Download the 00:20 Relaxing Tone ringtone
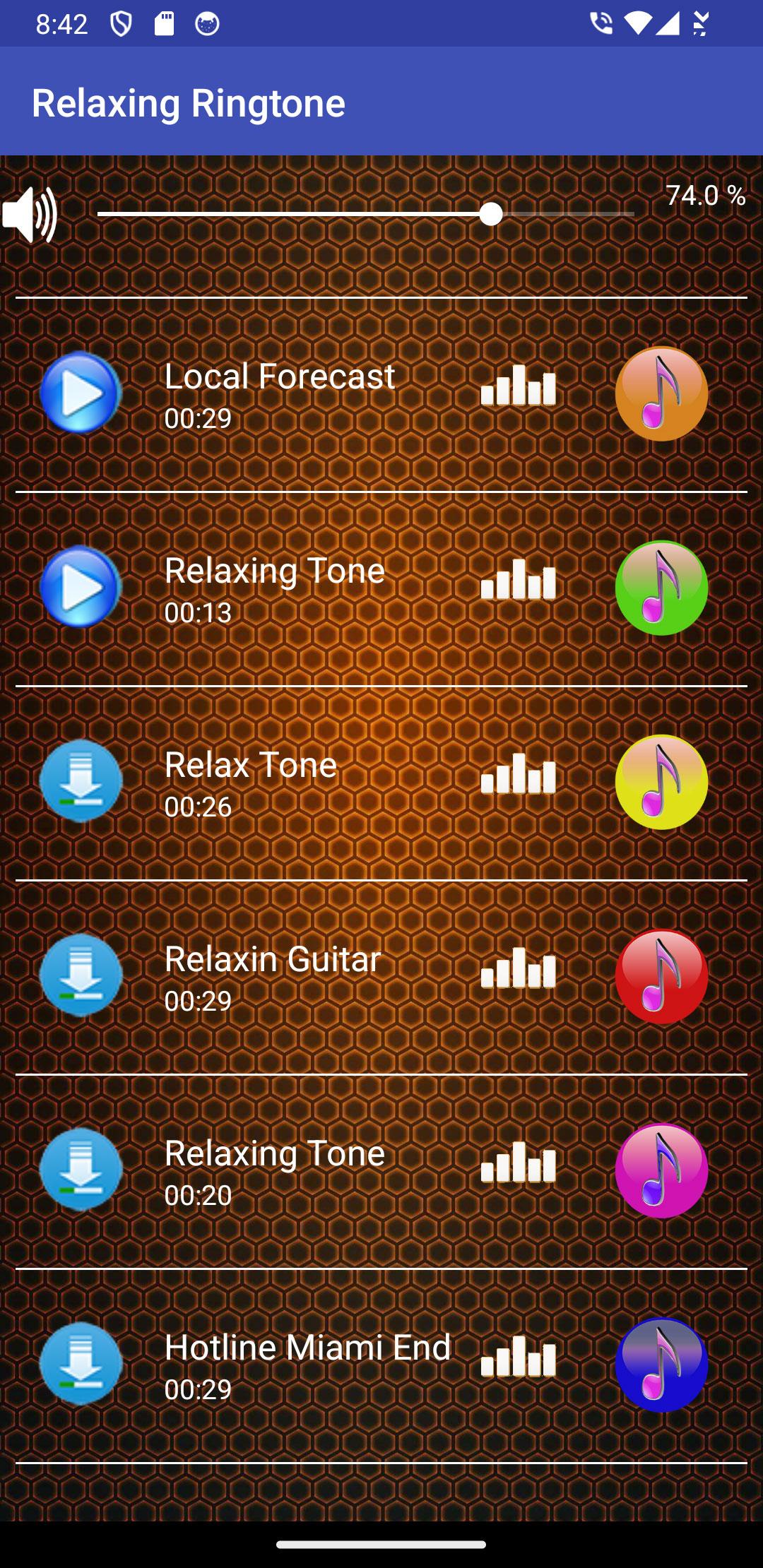The height and width of the screenshot is (1568, 763). tap(81, 1170)
